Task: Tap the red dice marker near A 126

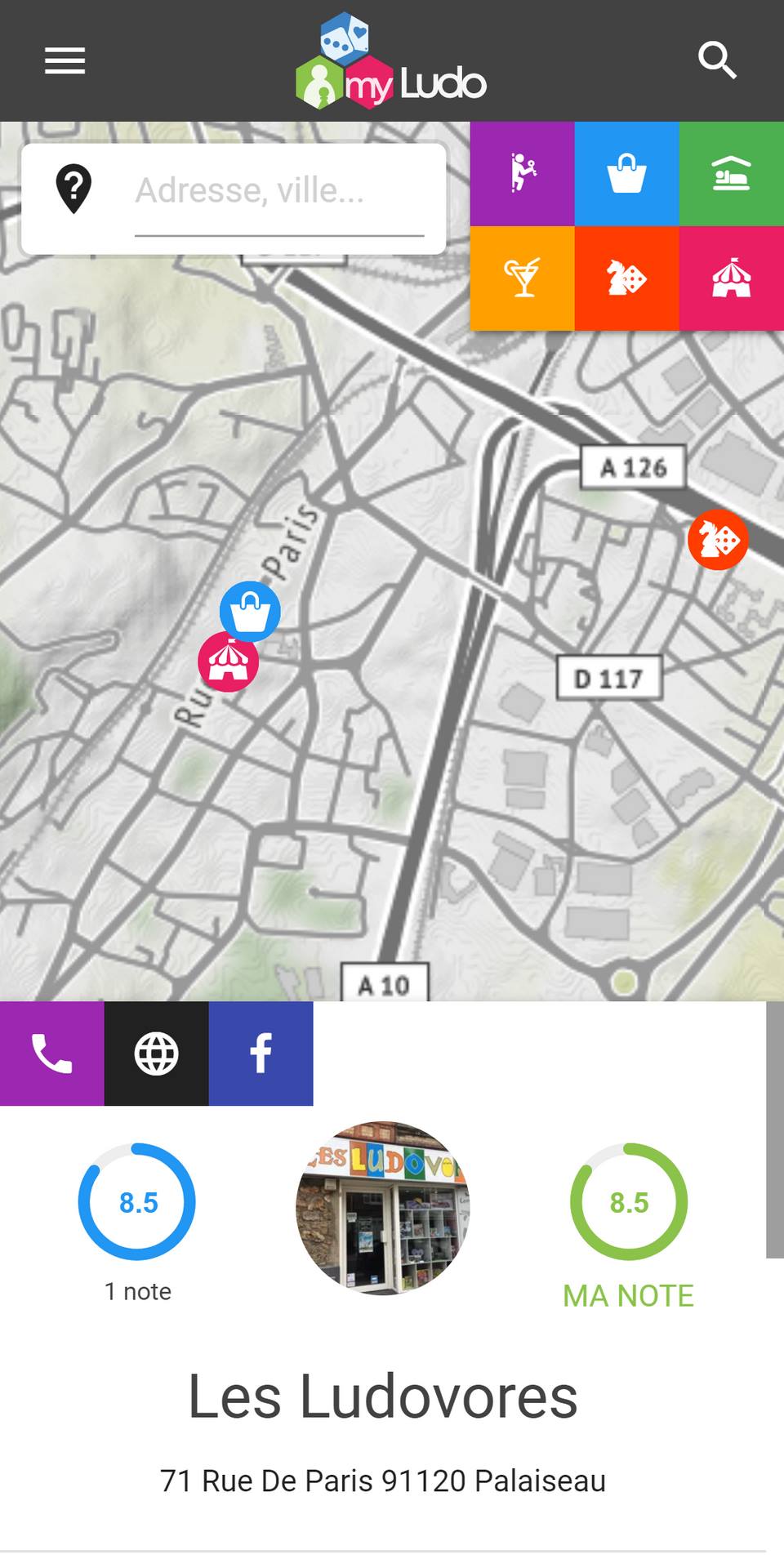Action: [717, 539]
